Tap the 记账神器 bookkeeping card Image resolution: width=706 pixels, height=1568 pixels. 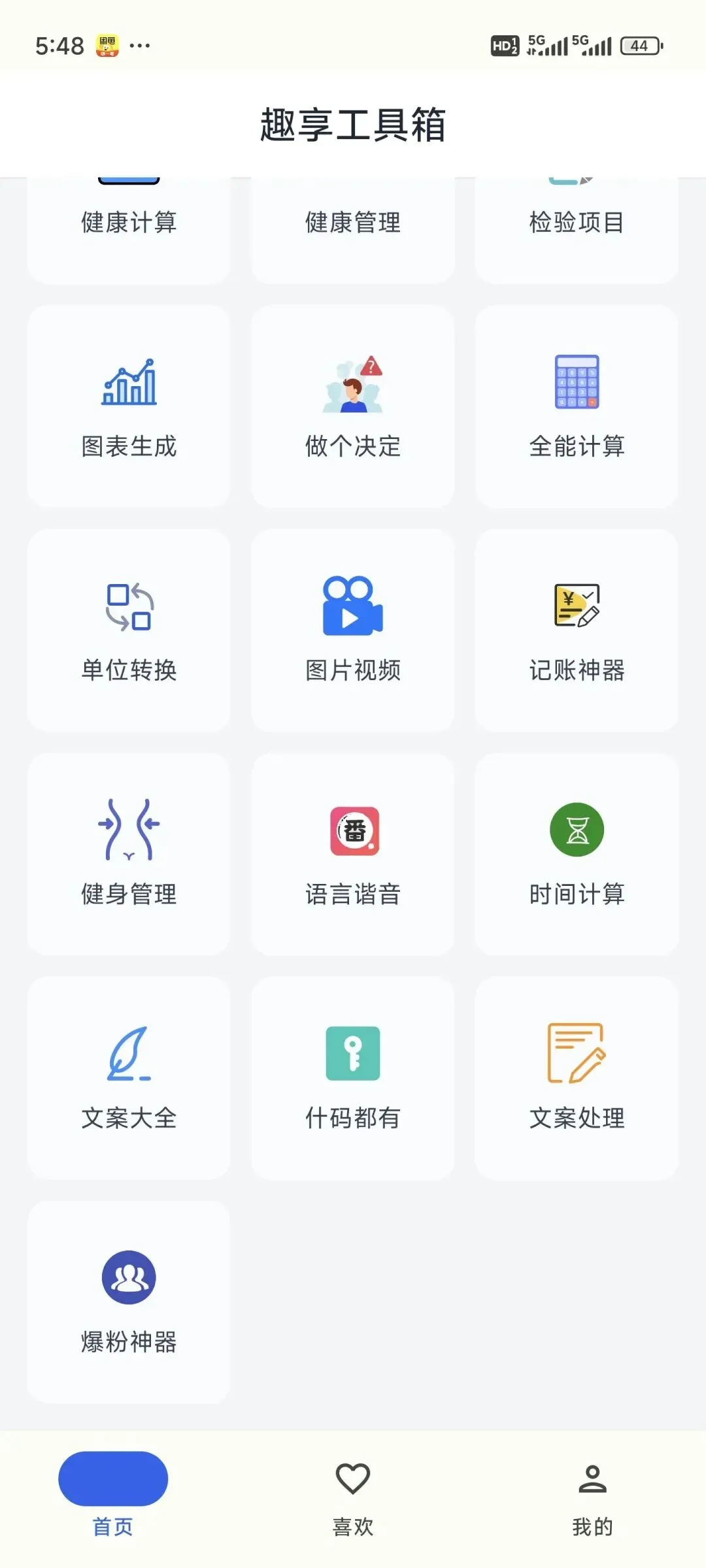[577, 630]
